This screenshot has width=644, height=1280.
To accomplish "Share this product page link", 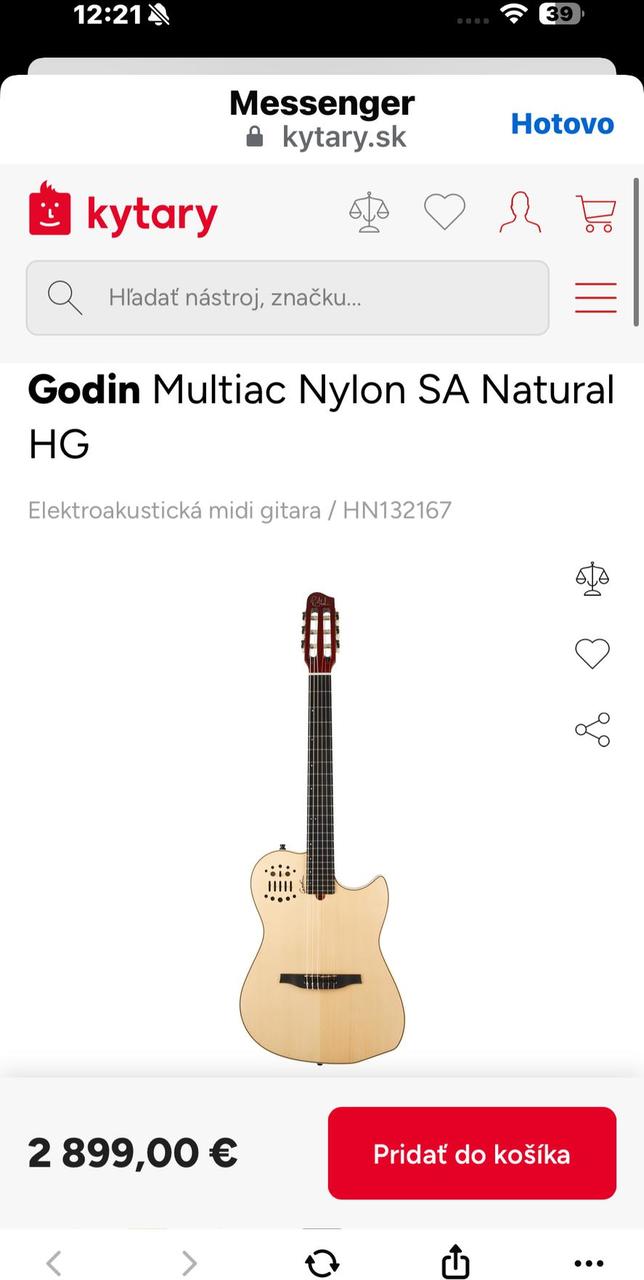I will [x=592, y=730].
